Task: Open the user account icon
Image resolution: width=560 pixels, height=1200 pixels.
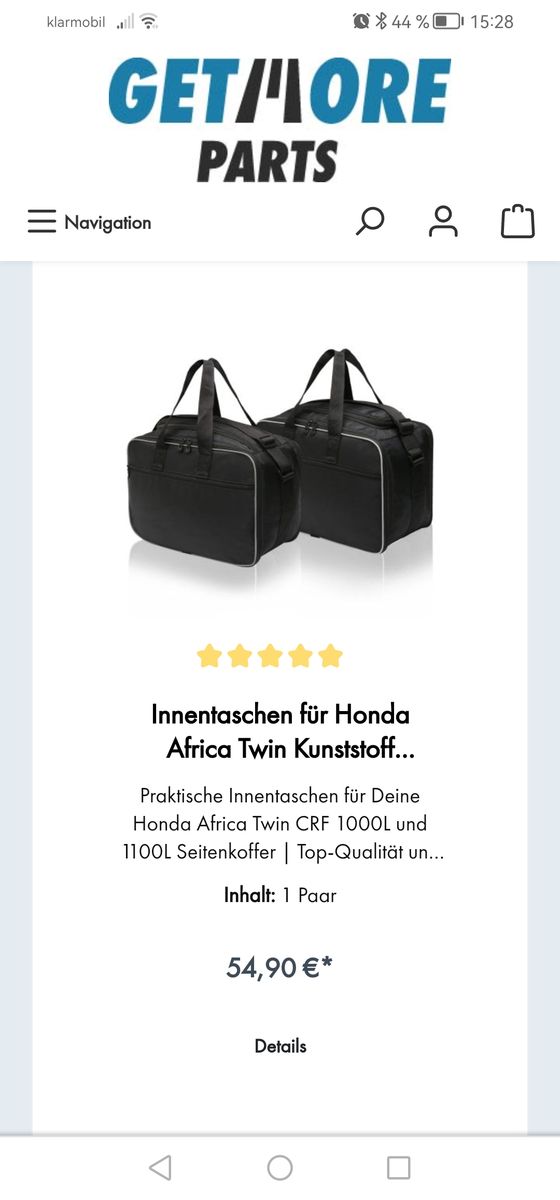Action: pyautogui.click(x=443, y=222)
